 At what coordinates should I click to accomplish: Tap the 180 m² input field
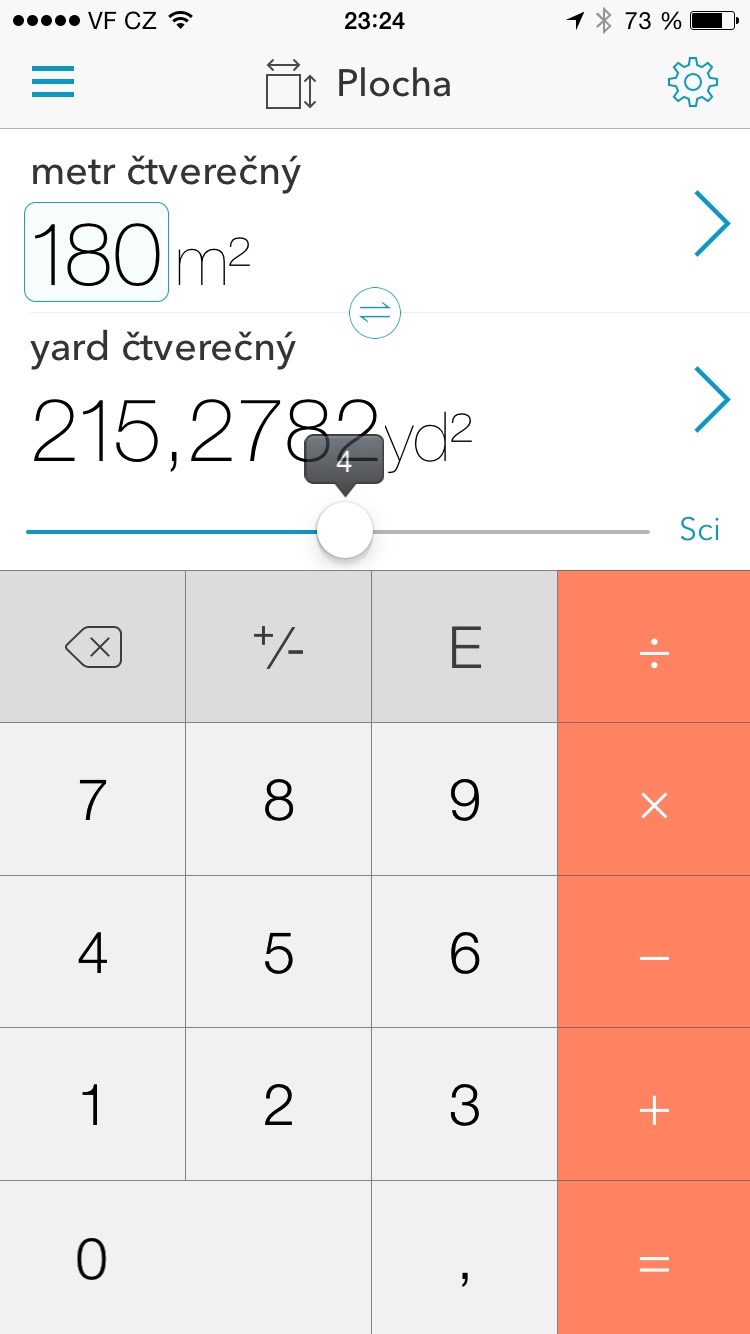(97, 252)
